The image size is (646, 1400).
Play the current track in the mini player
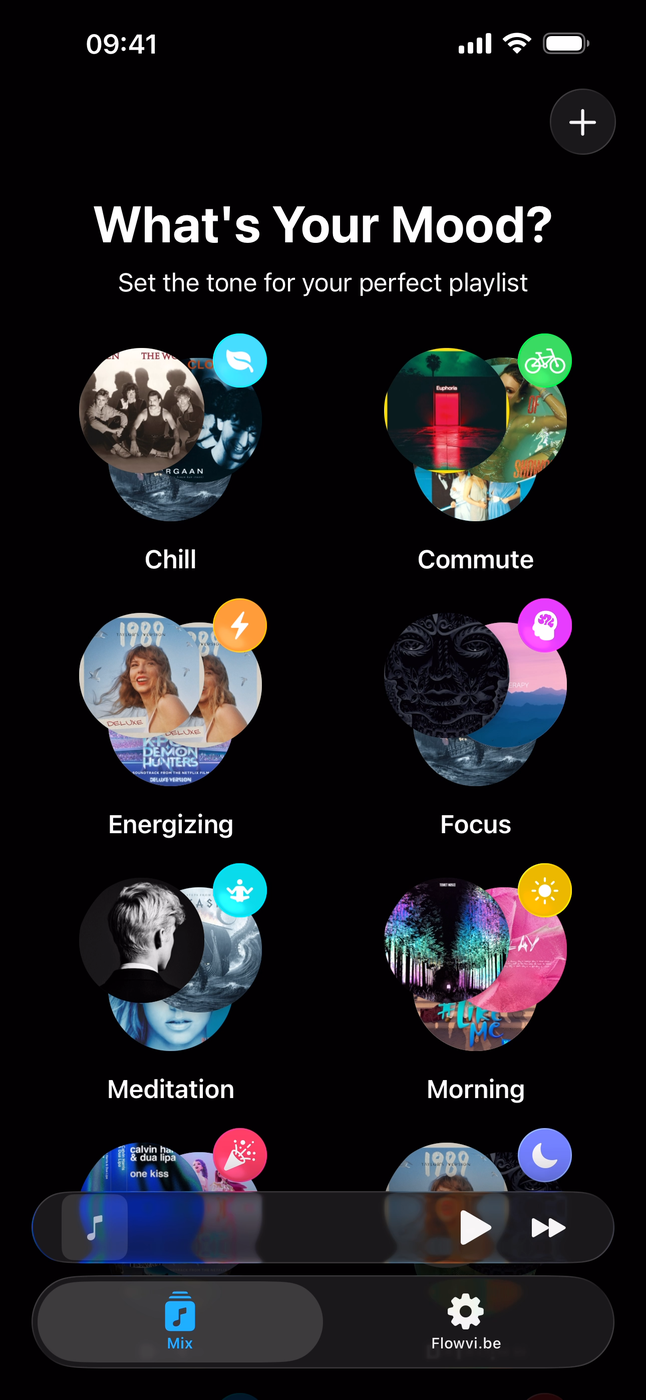pos(475,1227)
